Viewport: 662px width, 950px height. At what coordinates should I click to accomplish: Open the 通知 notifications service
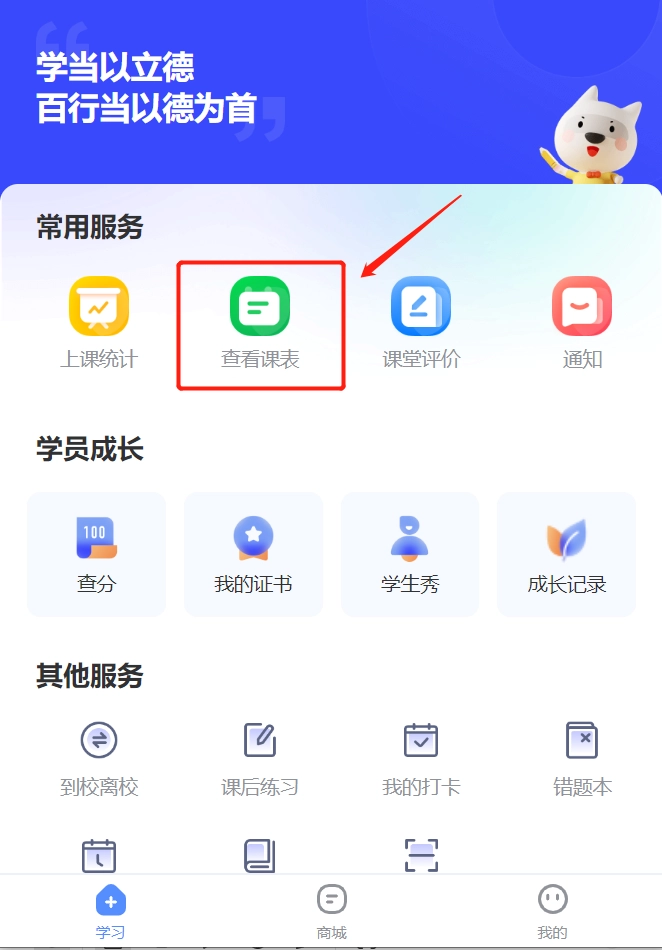[x=582, y=320]
